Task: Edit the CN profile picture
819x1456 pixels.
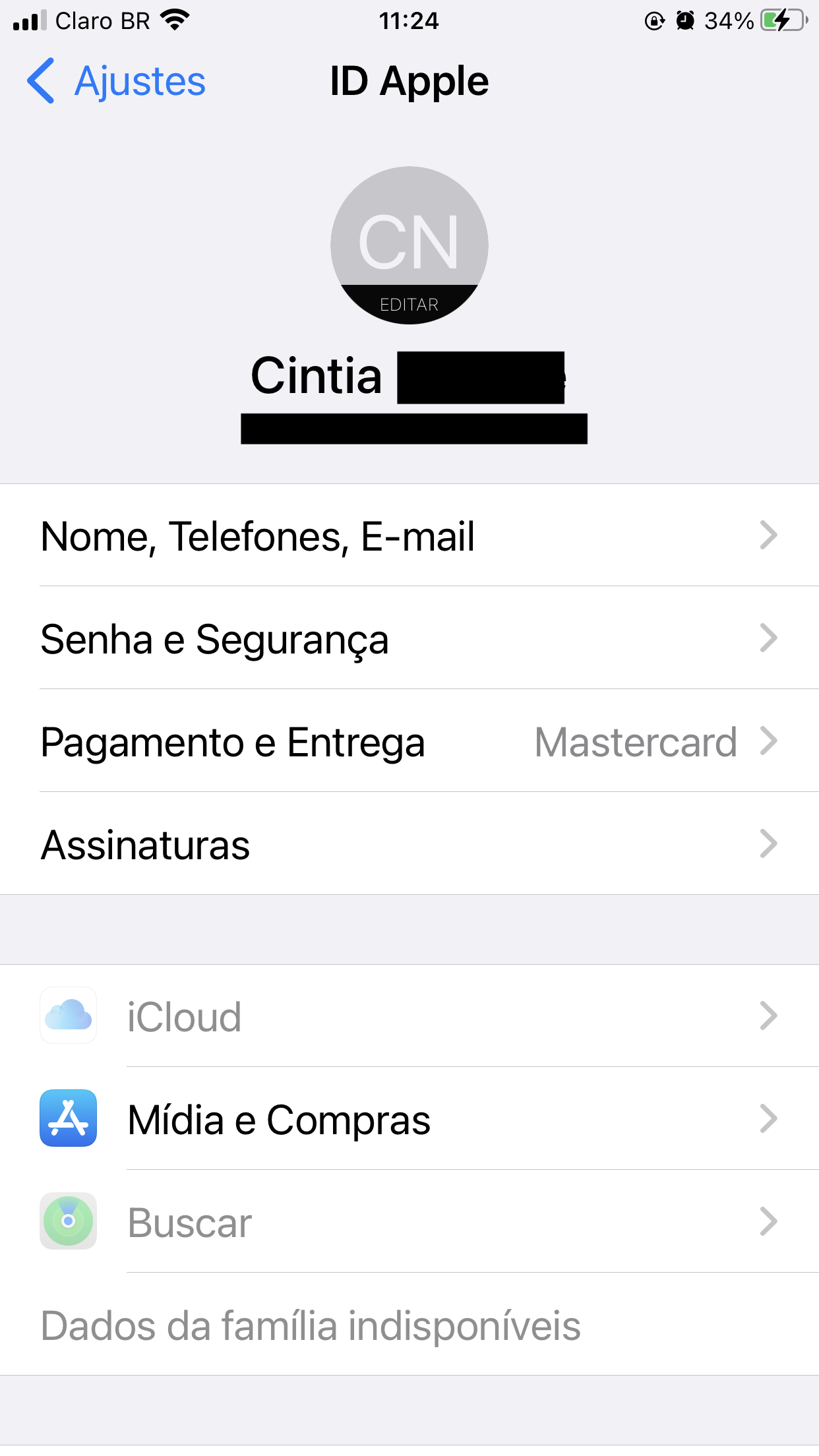Action: click(409, 245)
